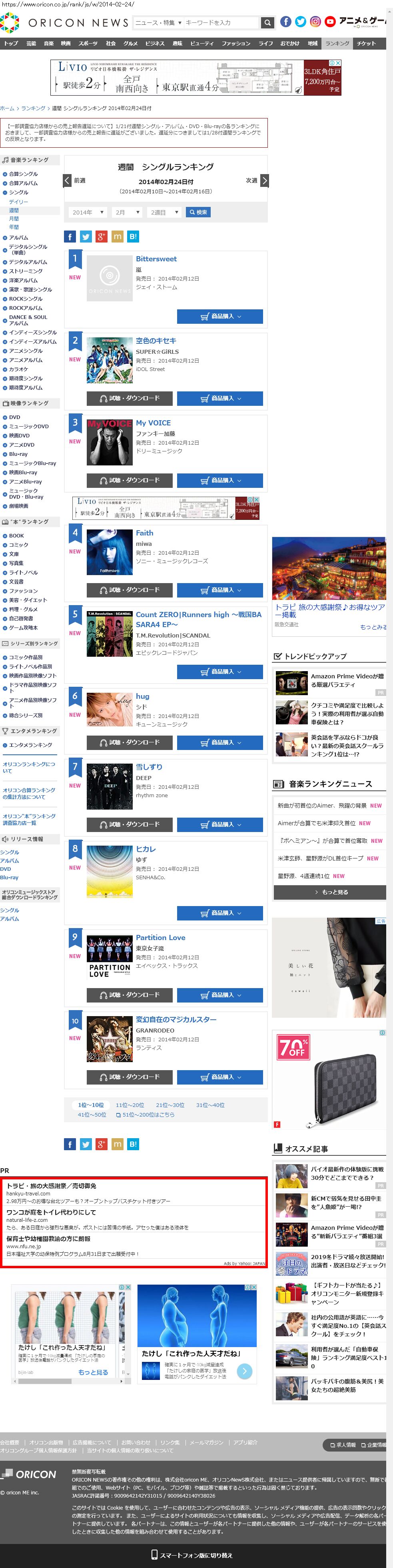Open ミュージックDVD ranking in sidebar
Screen dimensions: 393x1568
click(29, 427)
